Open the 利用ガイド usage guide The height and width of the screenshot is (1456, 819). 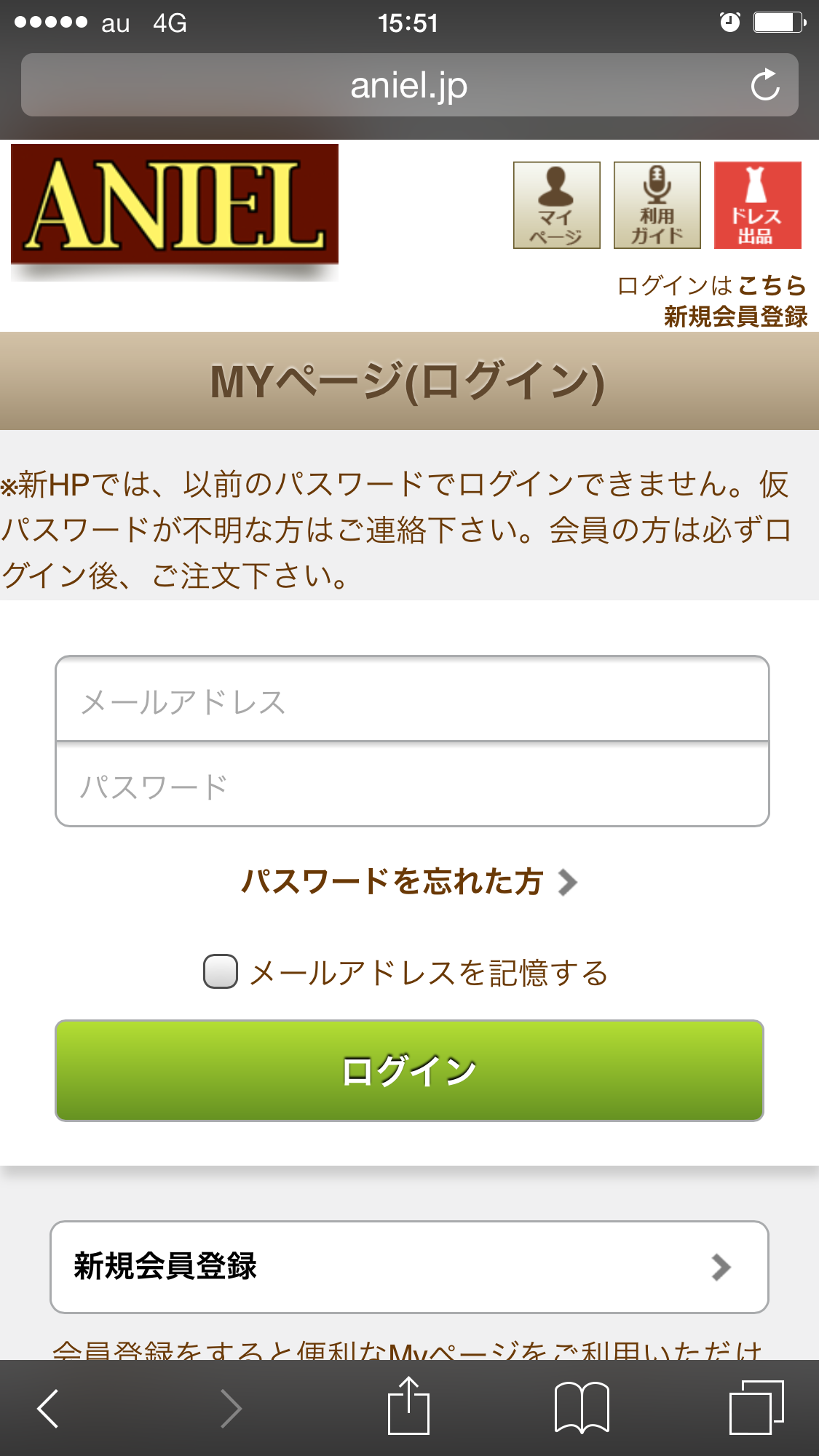click(657, 205)
